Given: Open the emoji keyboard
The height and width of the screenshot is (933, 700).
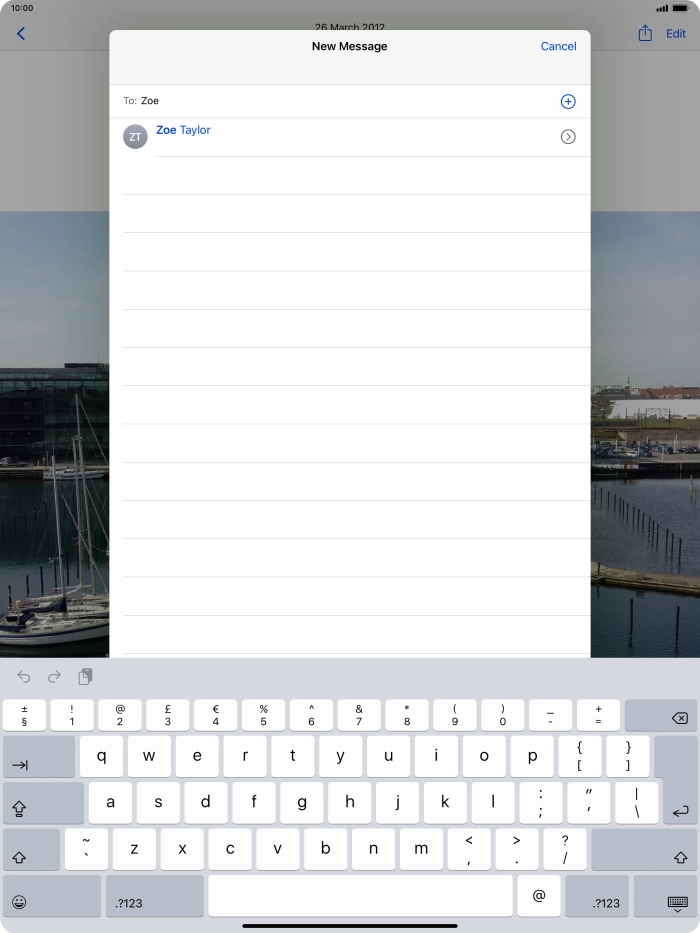Looking at the screenshot, I should [20, 902].
